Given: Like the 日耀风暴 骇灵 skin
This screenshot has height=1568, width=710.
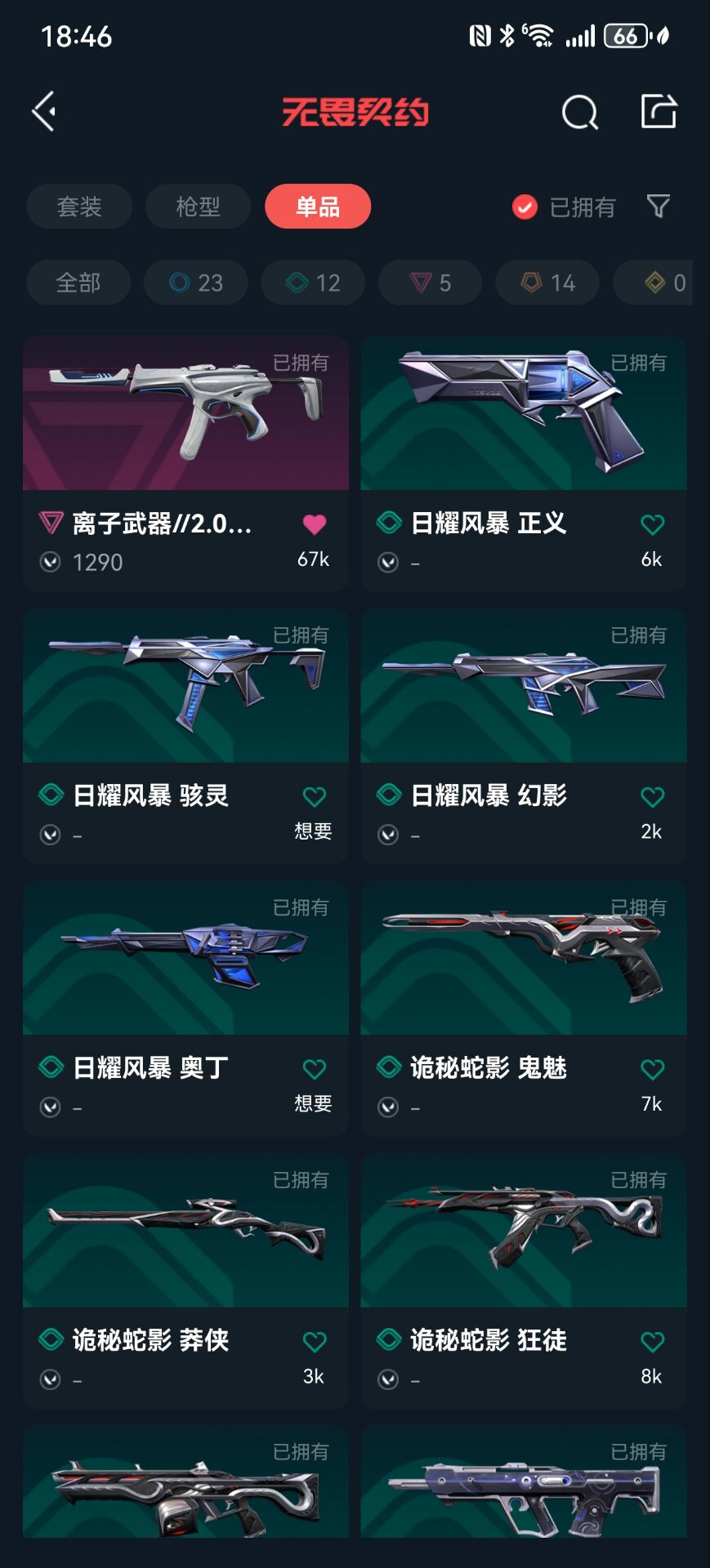Looking at the screenshot, I should point(315,796).
